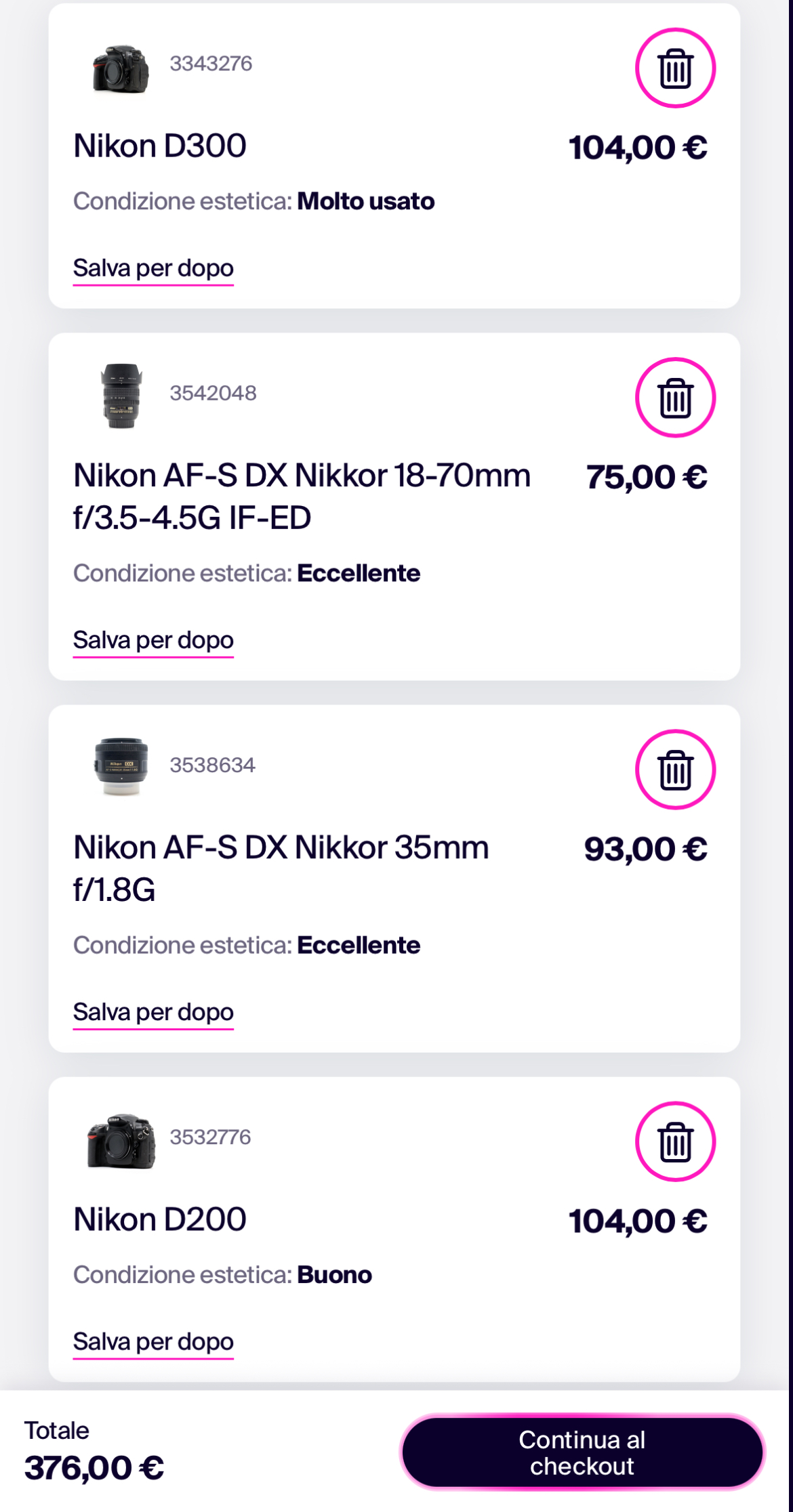The image size is (793, 1512).
Task: Save the Nikkor 18-70mm lens for later
Action: (x=153, y=640)
